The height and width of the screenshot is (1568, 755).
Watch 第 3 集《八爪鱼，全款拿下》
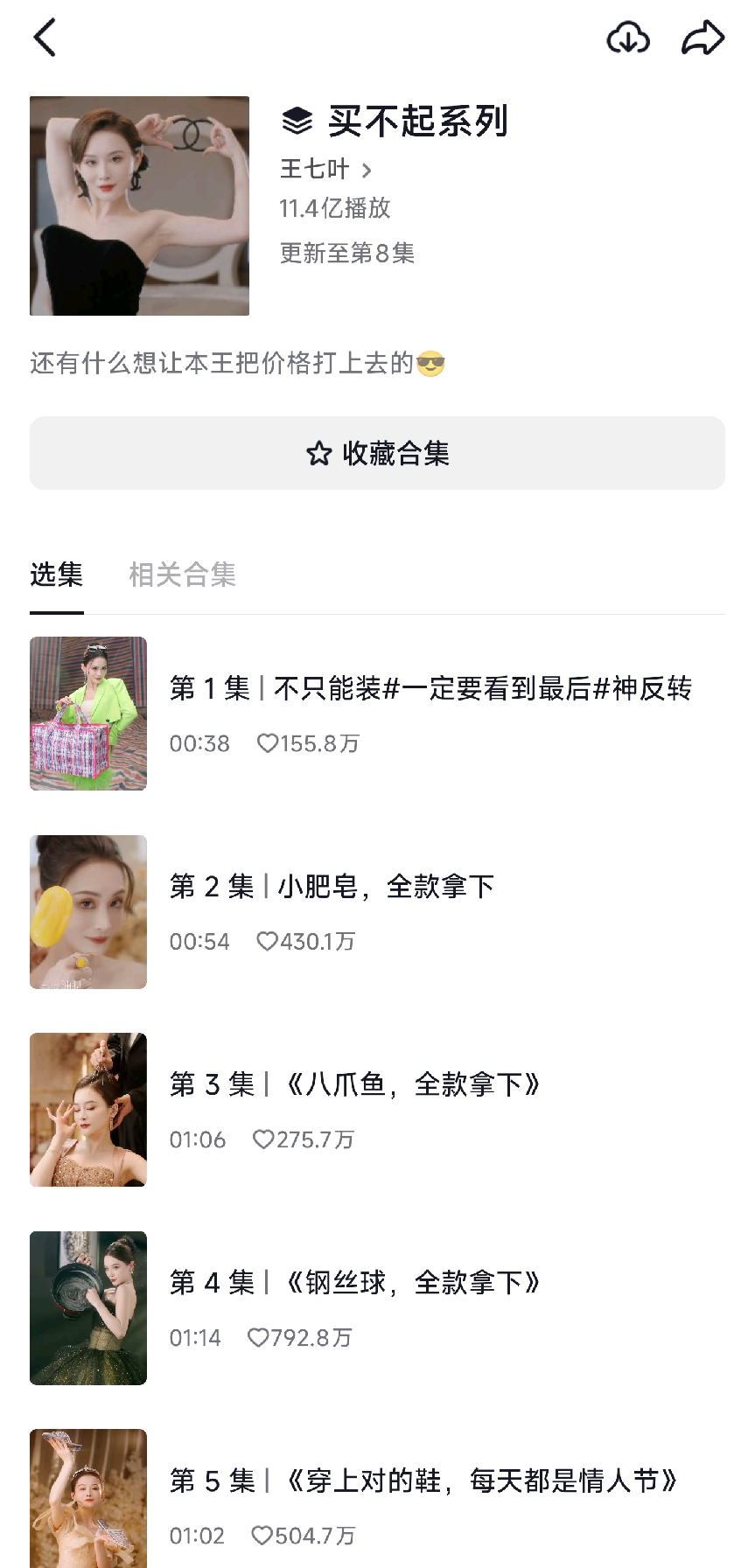pyautogui.click(x=354, y=1085)
